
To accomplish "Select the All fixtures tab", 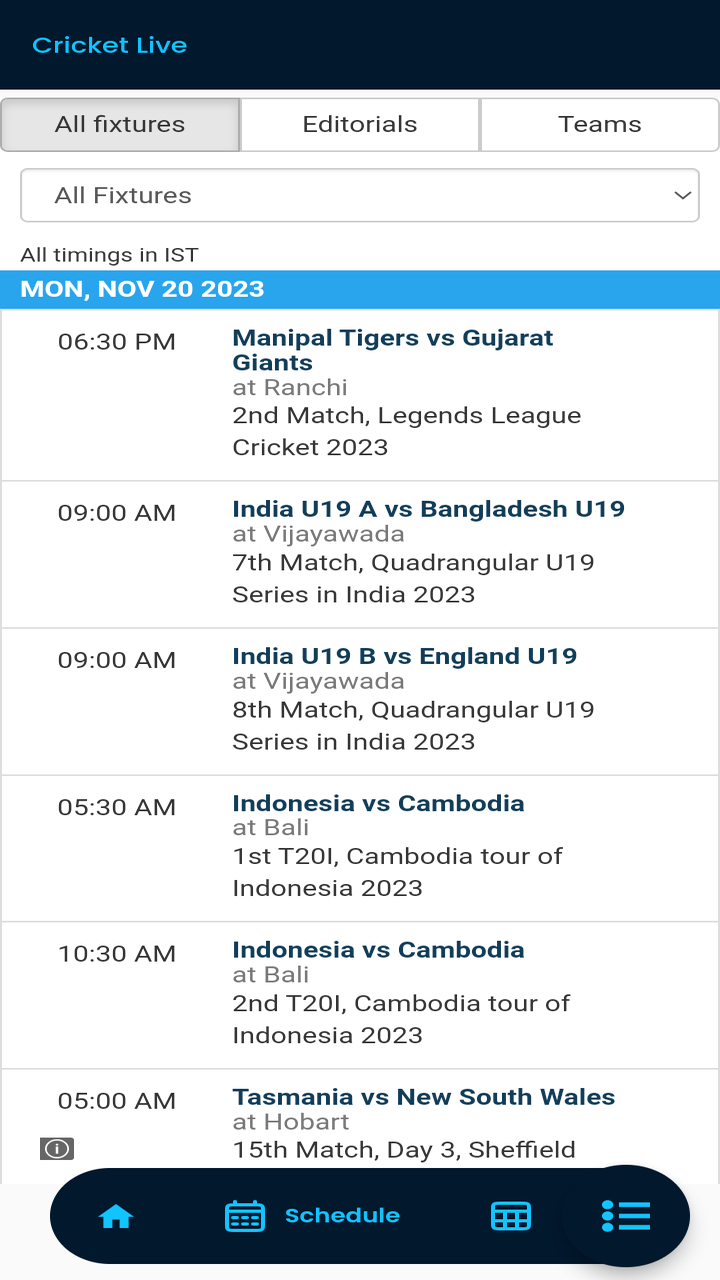I will pyautogui.click(x=119, y=124).
